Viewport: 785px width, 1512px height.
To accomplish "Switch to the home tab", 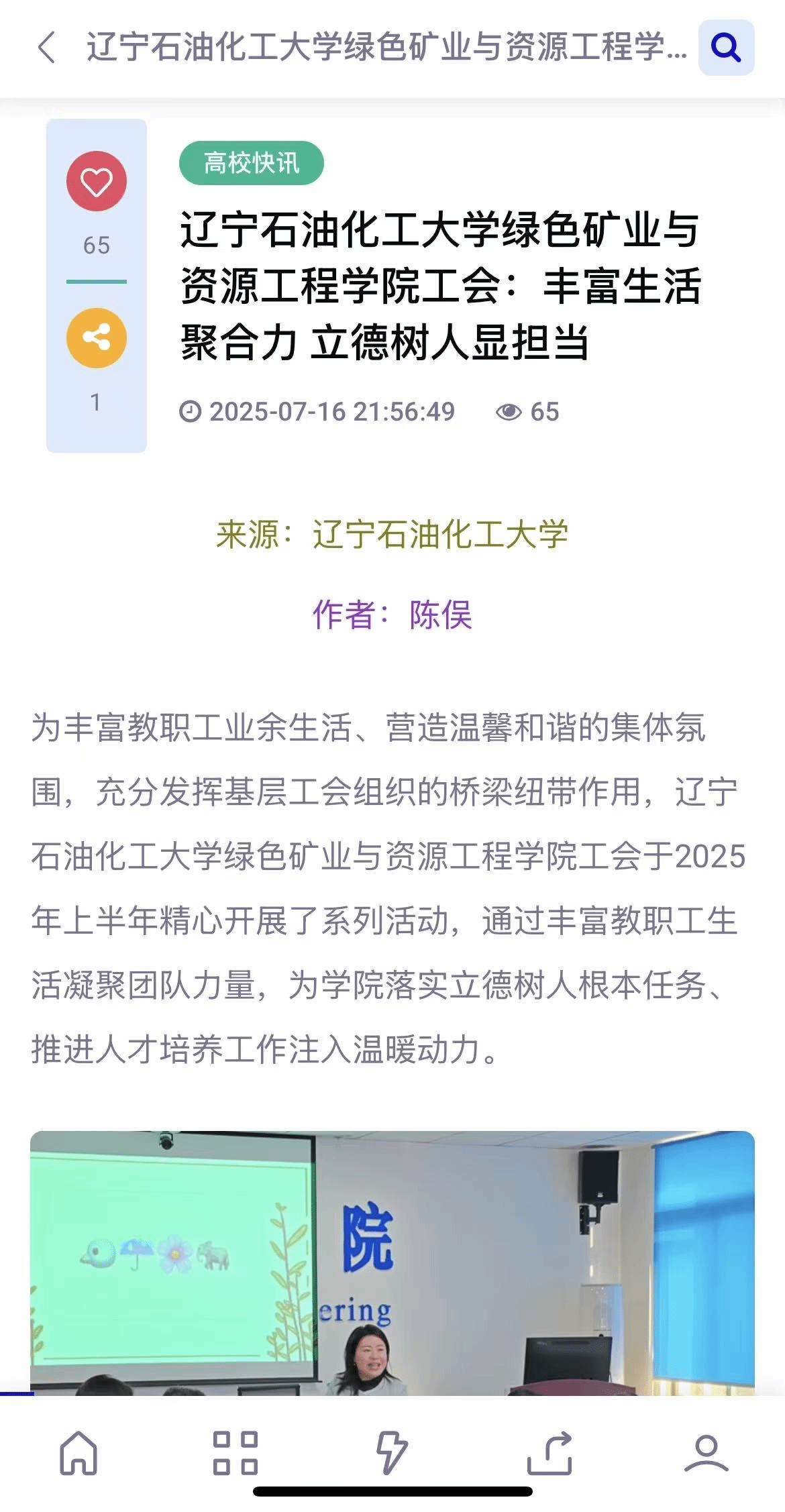I will tap(78, 1452).
